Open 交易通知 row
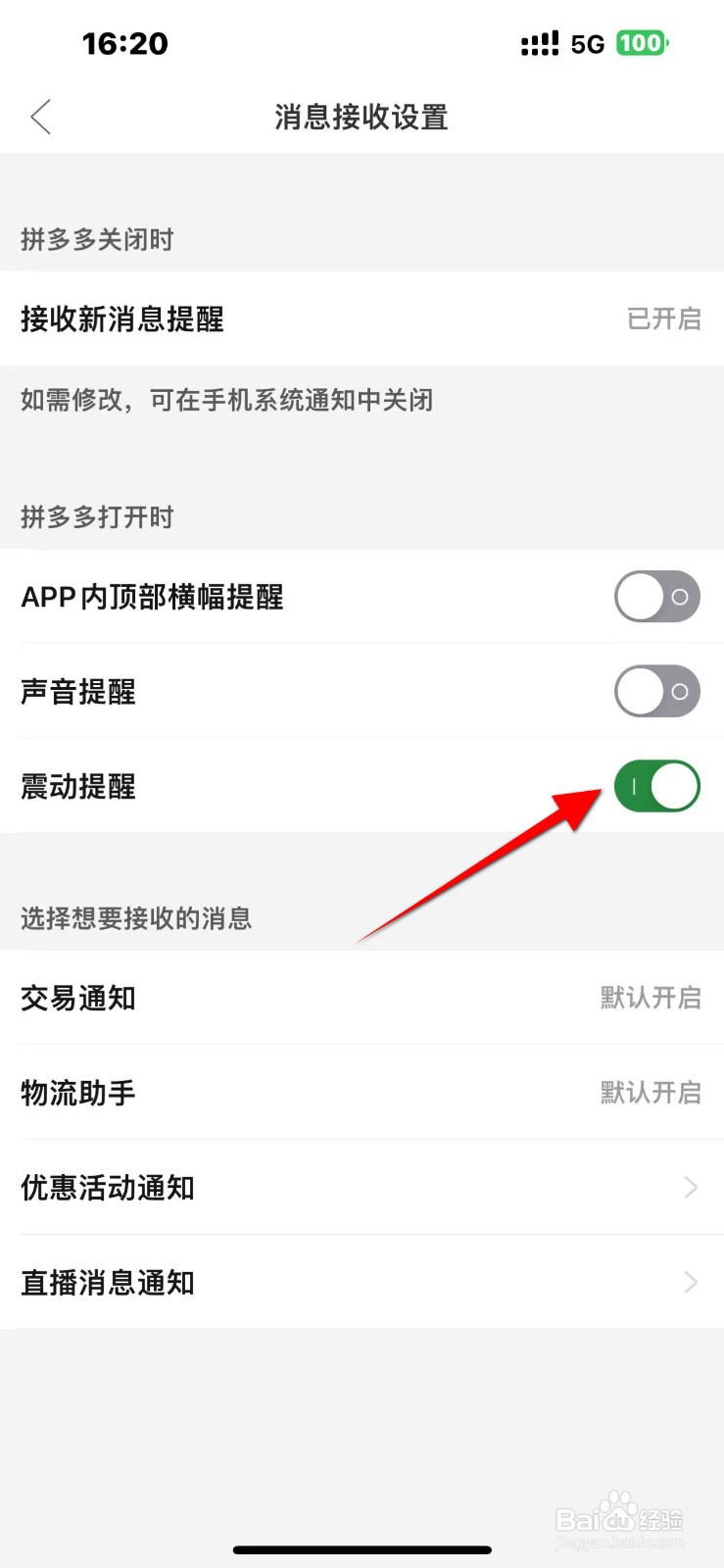 (362, 998)
